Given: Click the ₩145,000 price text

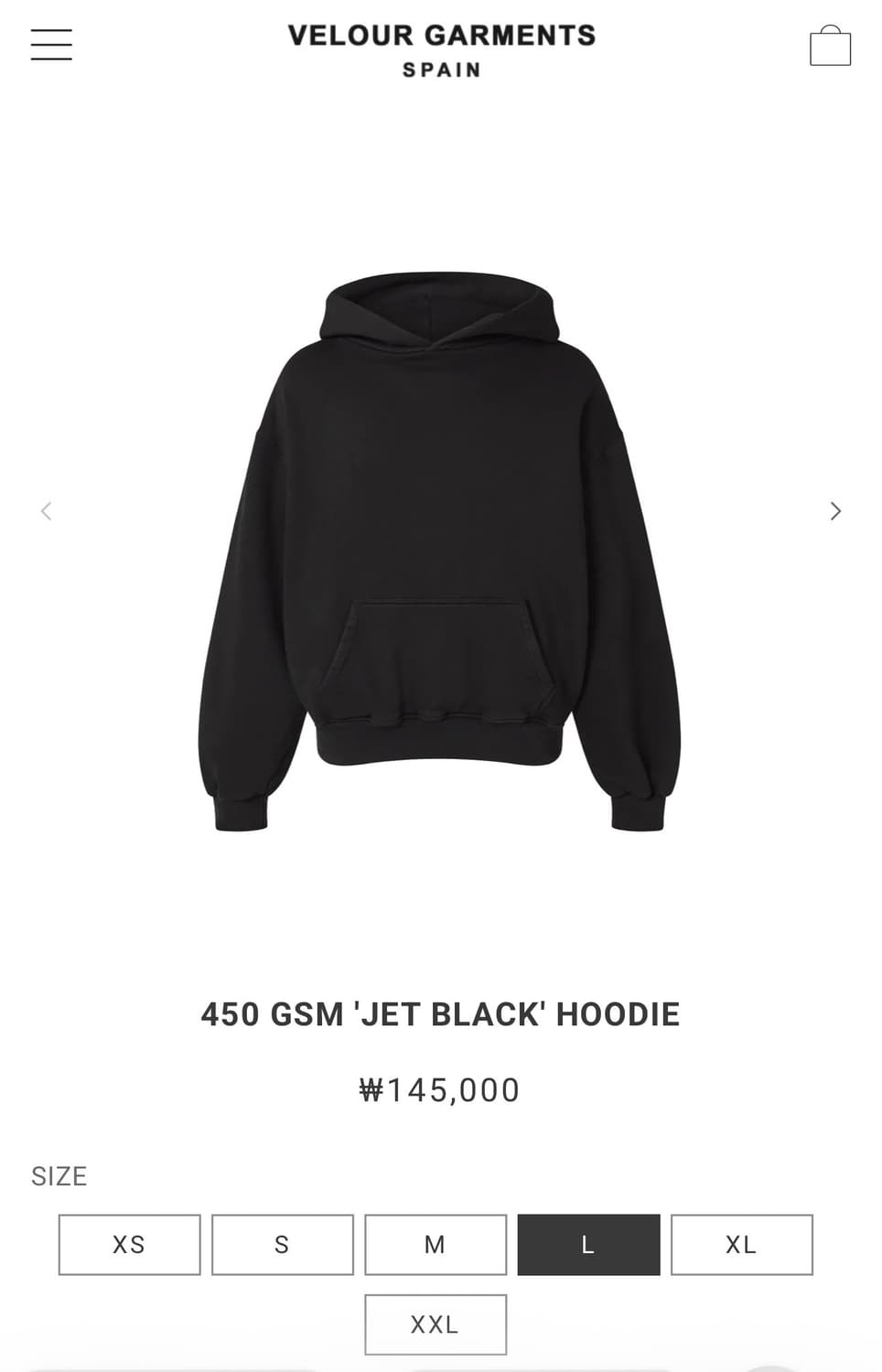Looking at the screenshot, I should pos(440,1089).
